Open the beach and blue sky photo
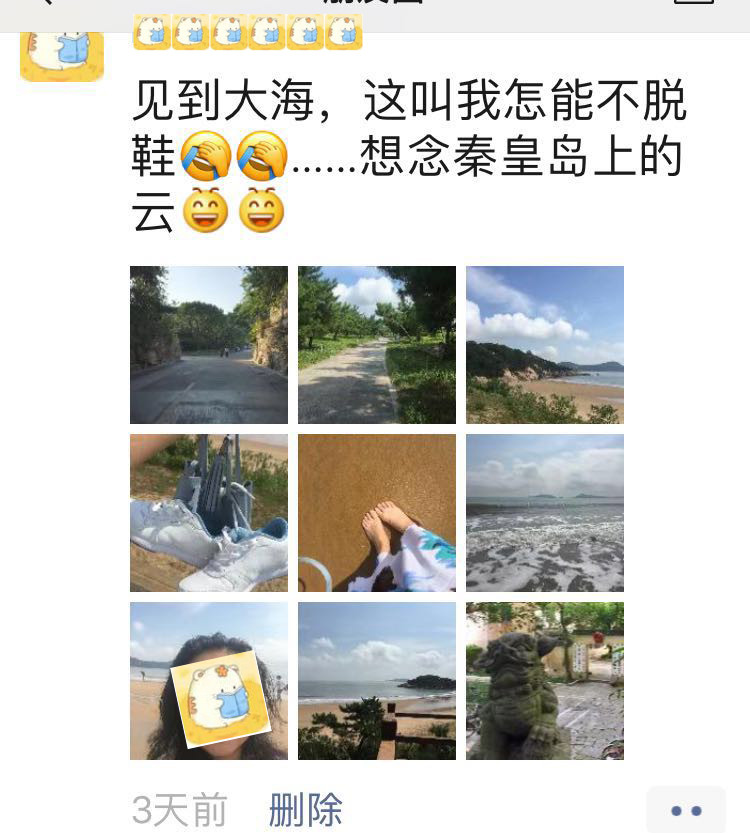Screen dimensions: 750x833 click(545, 345)
